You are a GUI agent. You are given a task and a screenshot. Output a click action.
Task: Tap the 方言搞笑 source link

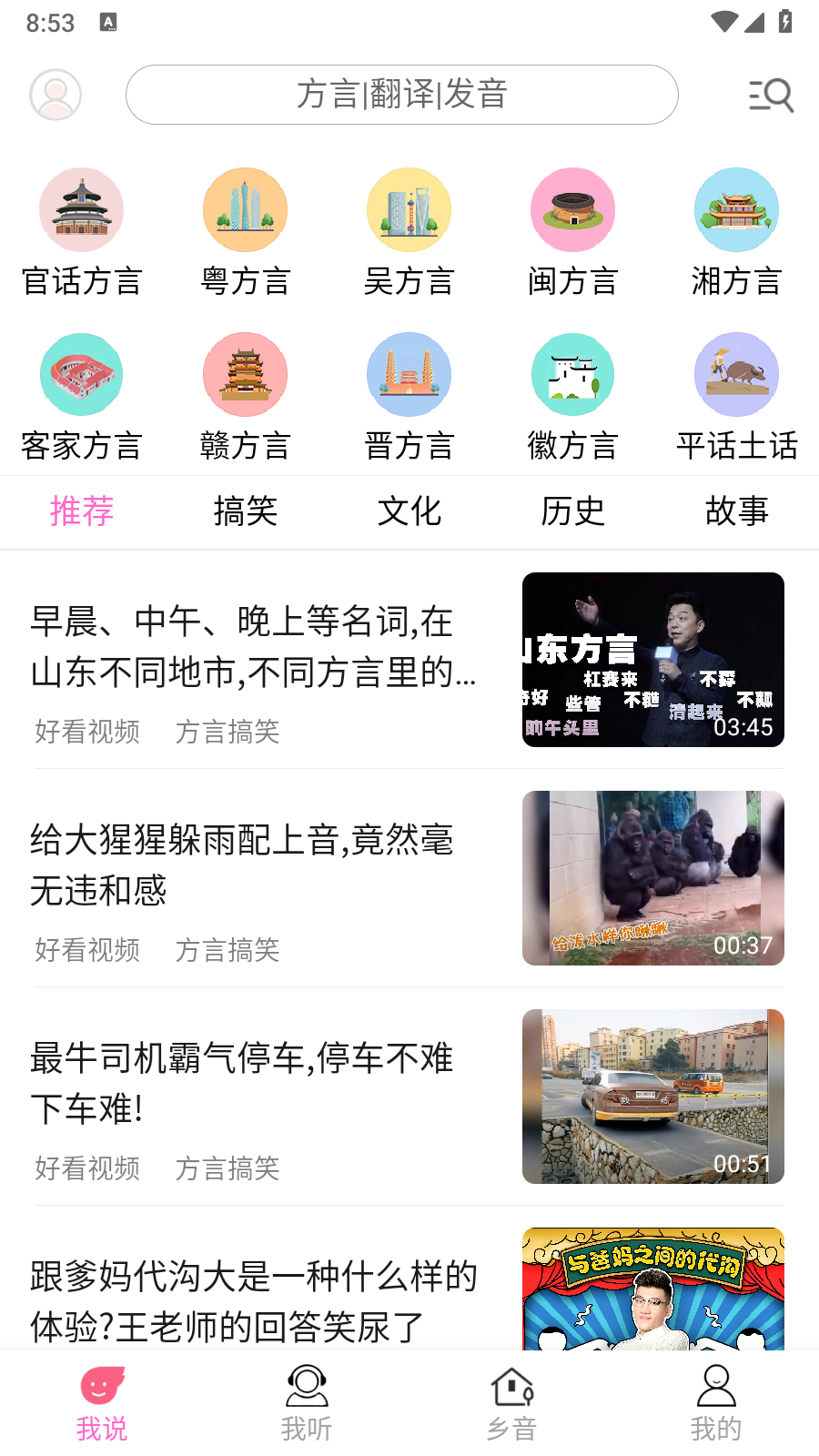click(x=227, y=733)
